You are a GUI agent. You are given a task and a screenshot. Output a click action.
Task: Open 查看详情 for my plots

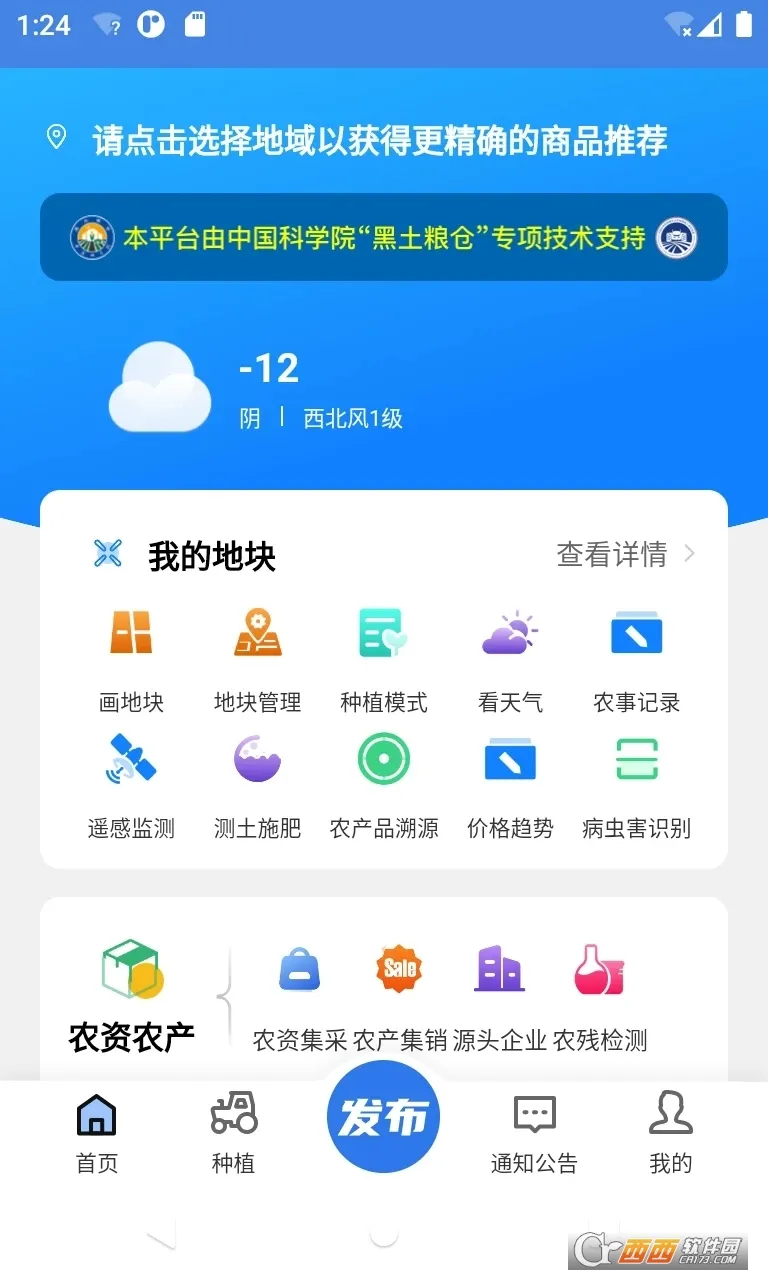point(625,554)
